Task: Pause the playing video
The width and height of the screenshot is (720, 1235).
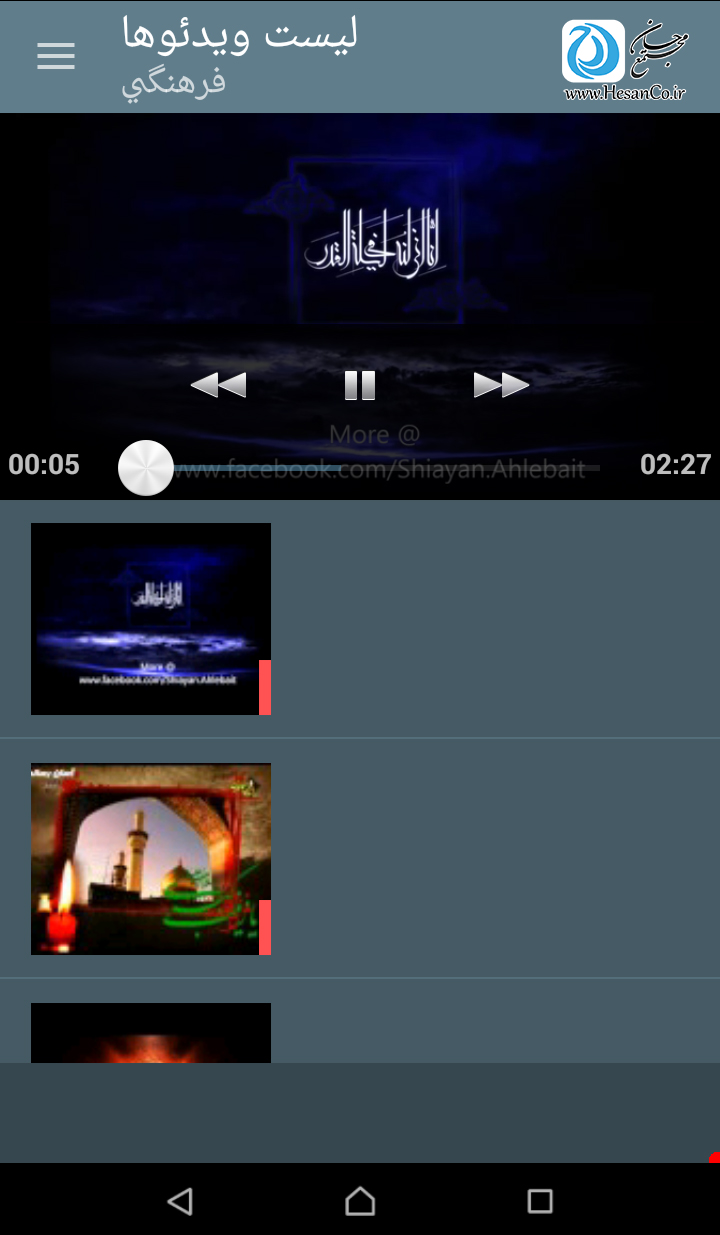Action: pos(360,385)
